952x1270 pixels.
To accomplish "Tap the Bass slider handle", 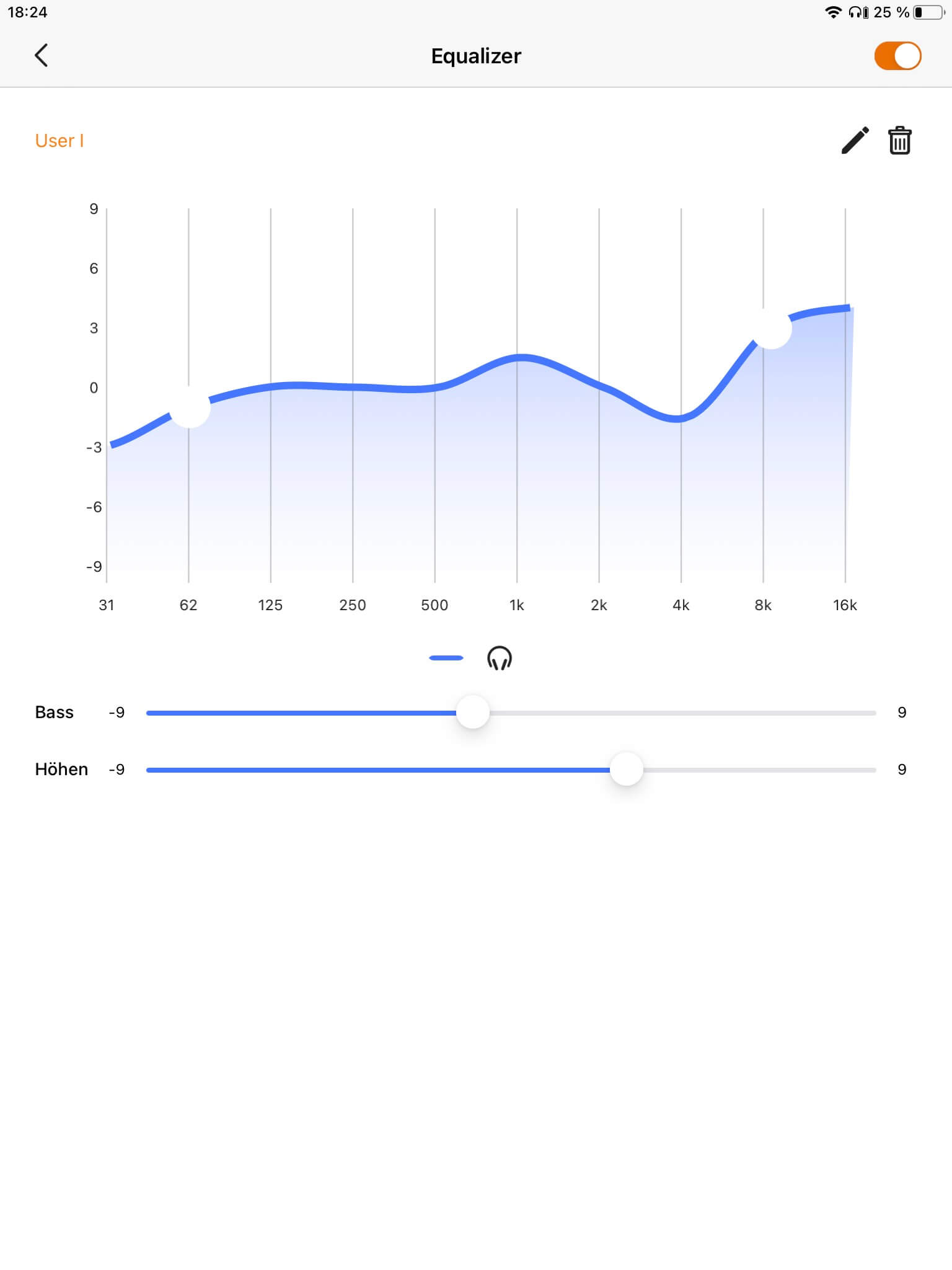I will 473,713.
